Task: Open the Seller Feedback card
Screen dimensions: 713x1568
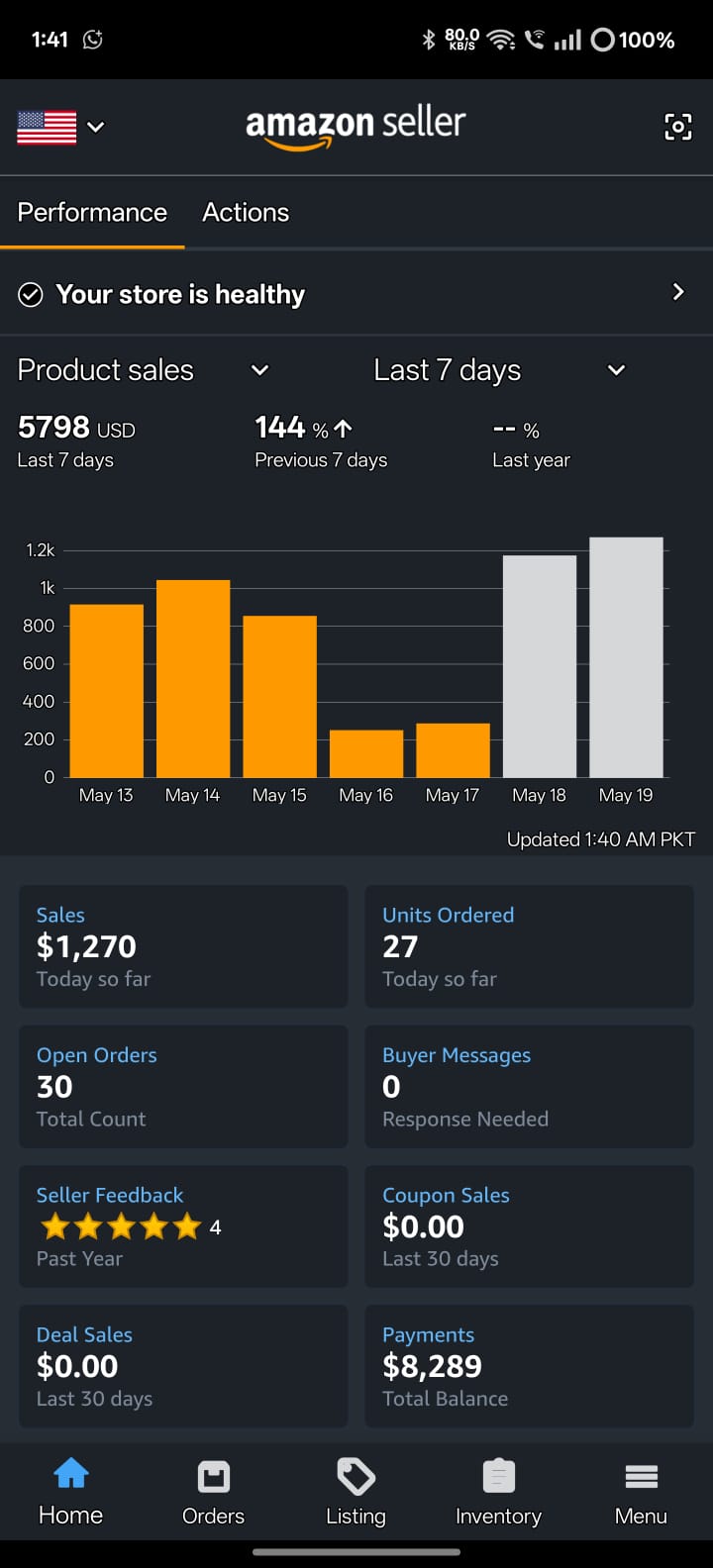Action: [183, 1225]
